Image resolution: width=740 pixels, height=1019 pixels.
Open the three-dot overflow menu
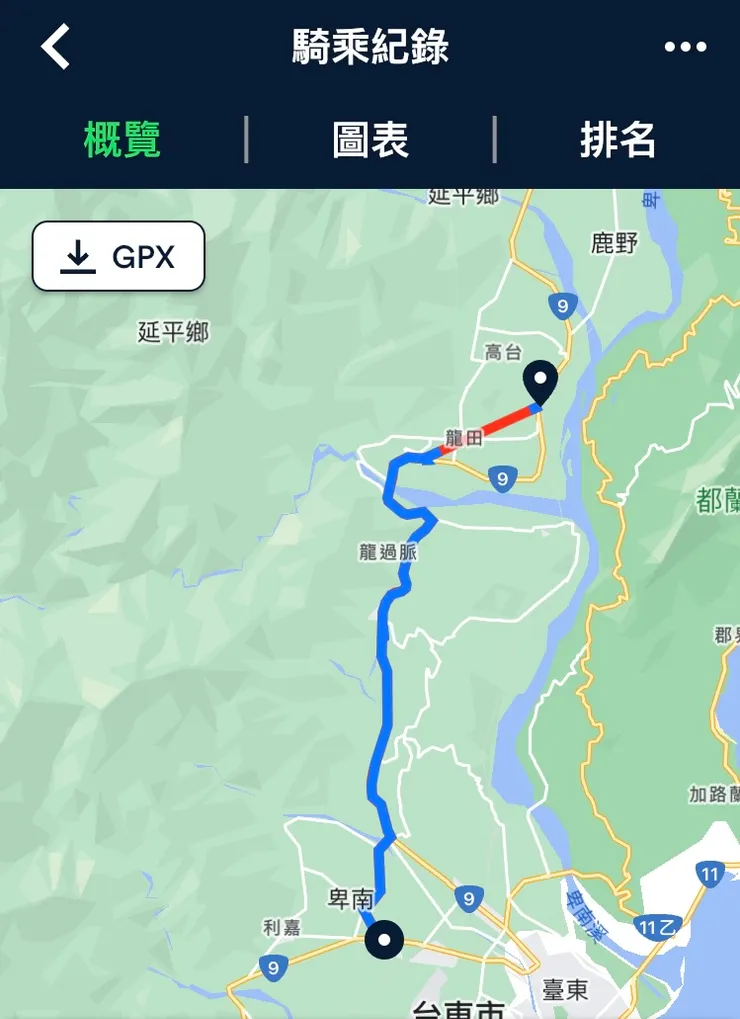point(685,47)
